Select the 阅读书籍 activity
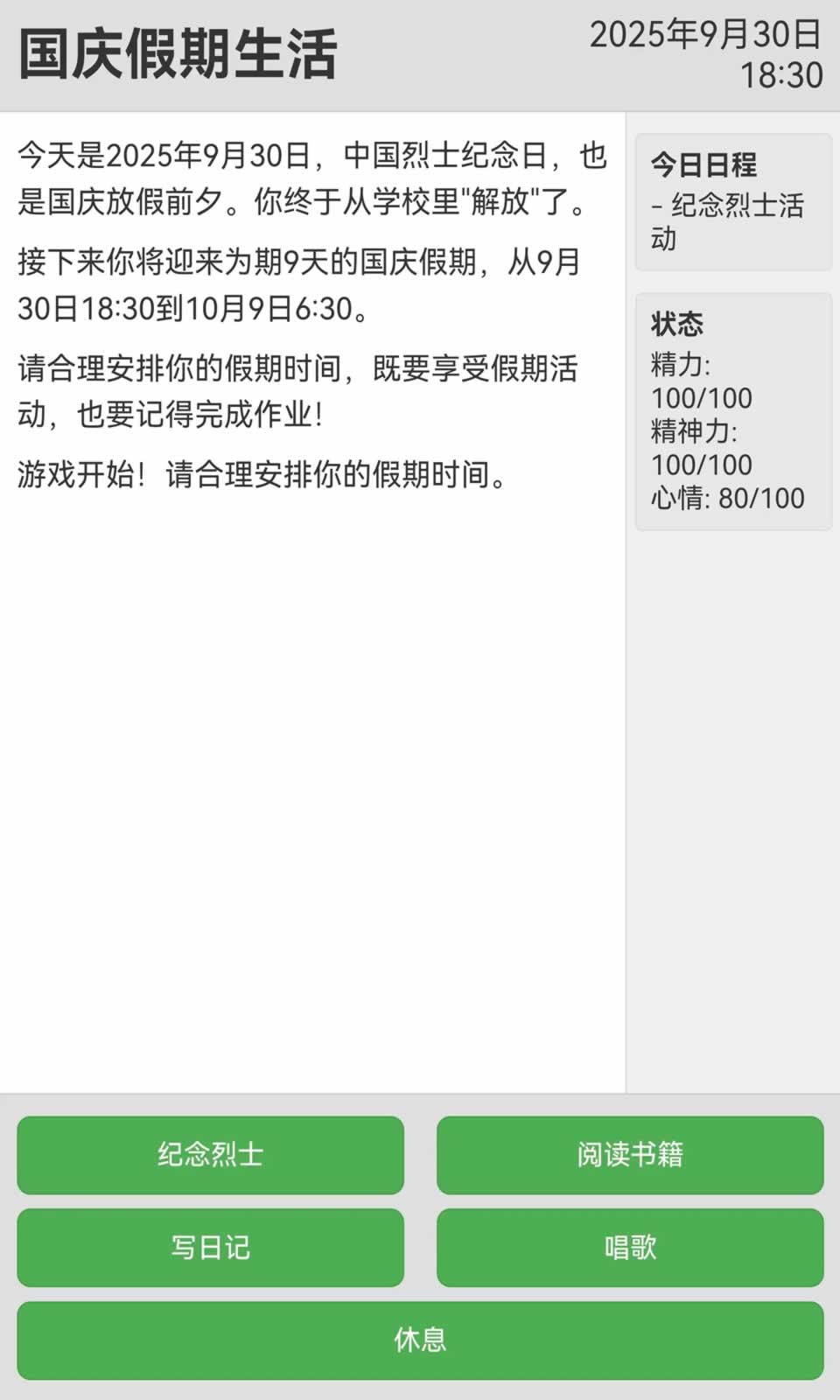 click(628, 1157)
